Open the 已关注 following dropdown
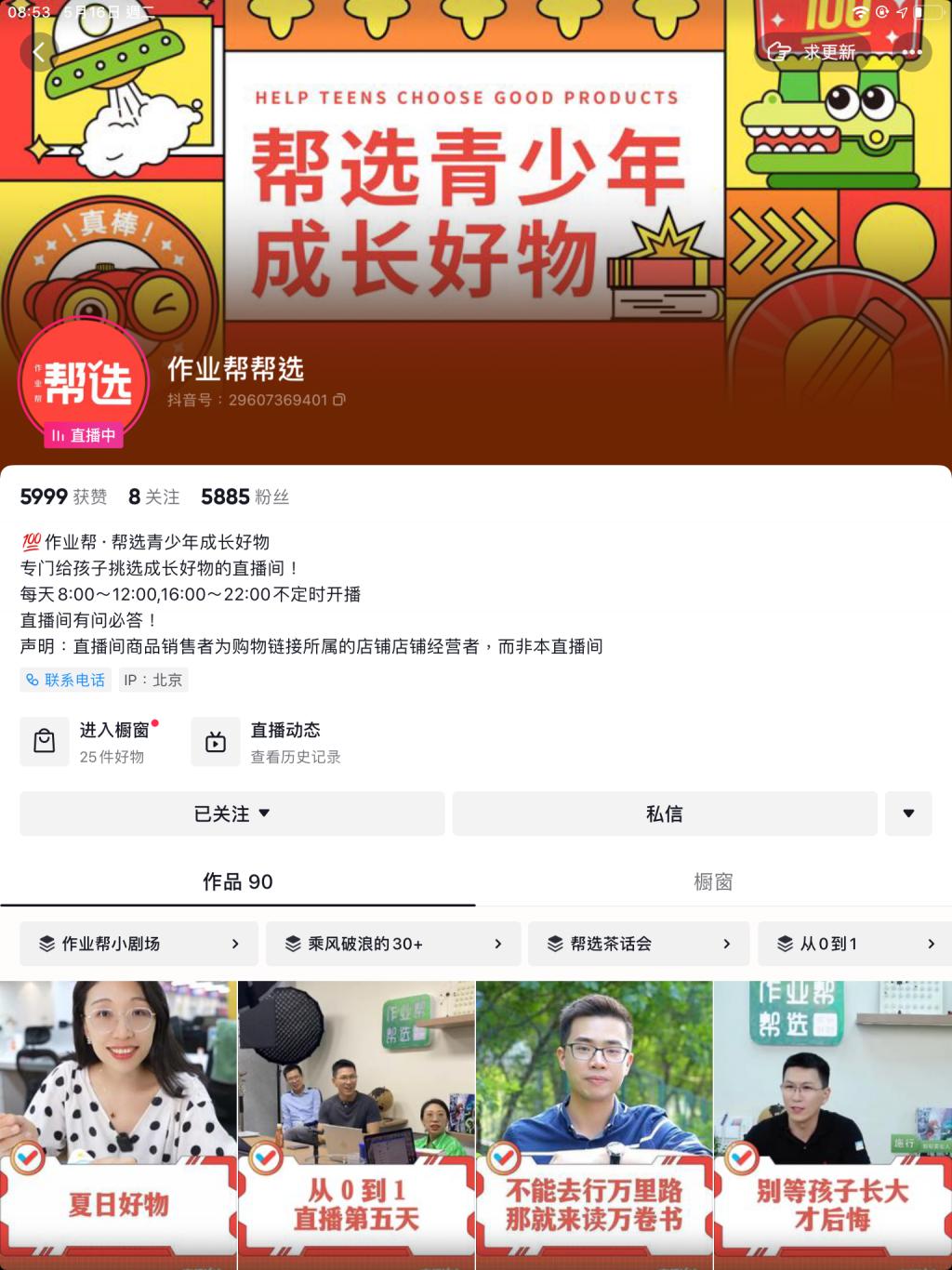 point(231,814)
